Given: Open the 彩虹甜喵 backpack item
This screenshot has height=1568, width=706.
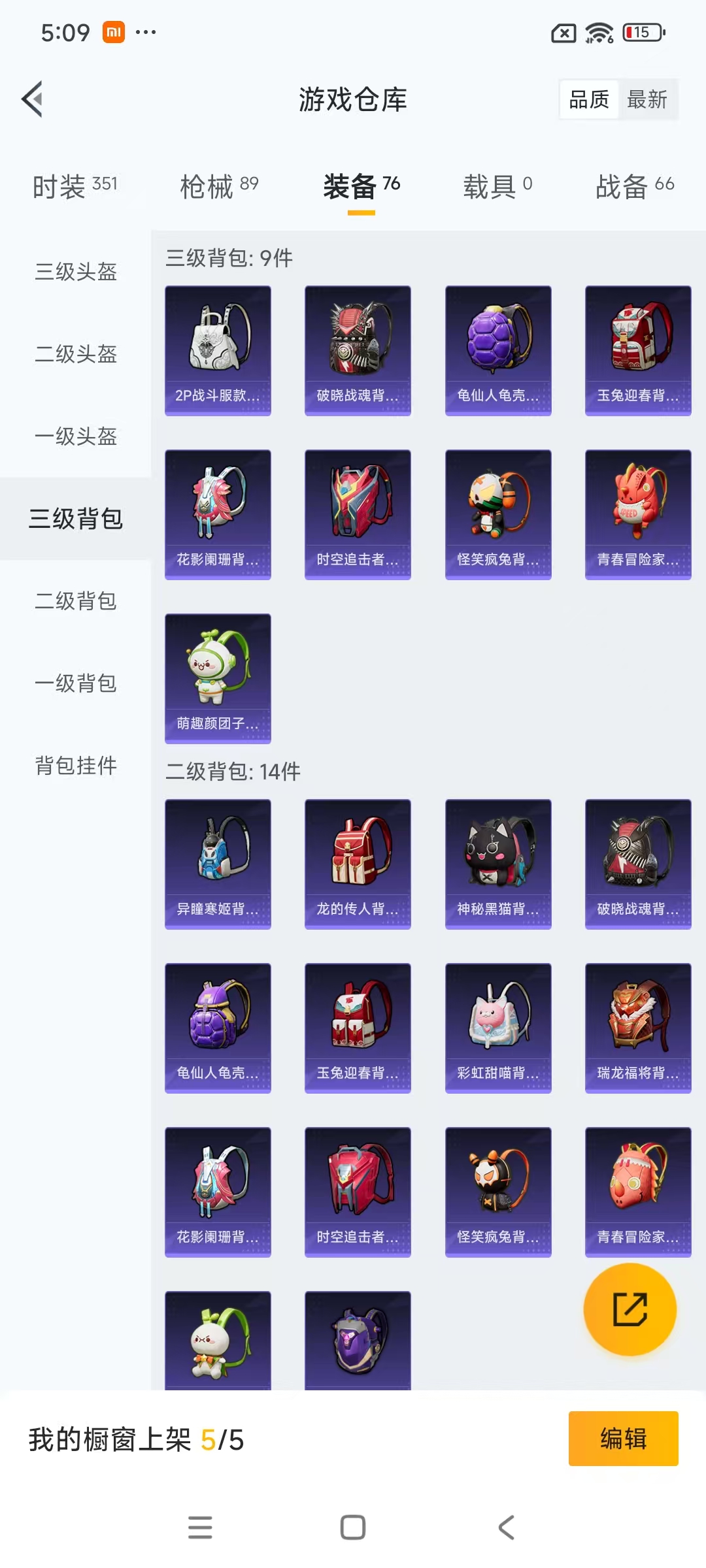Looking at the screenshot, I should [x=498, y=1028].
